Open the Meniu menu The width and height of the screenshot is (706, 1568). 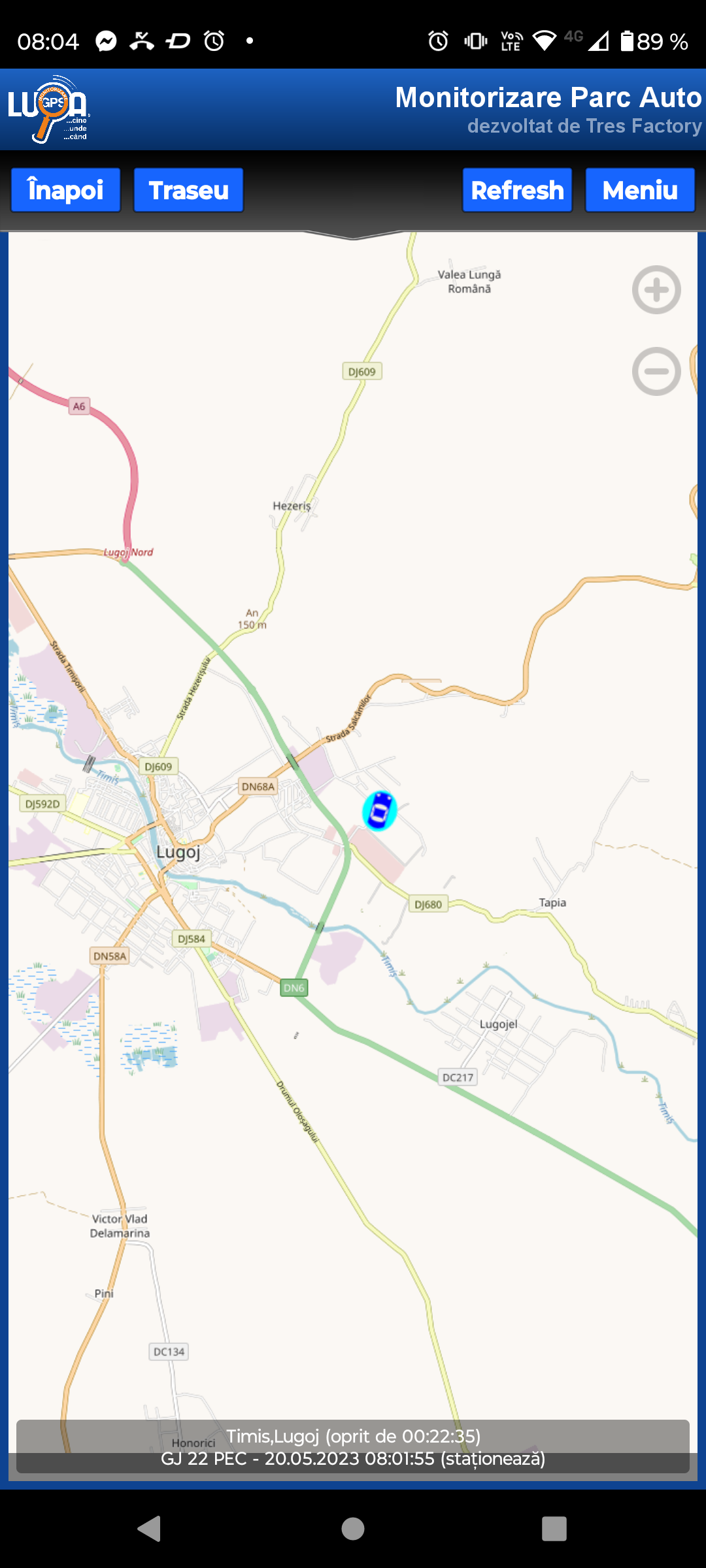(x=639, y=190)
